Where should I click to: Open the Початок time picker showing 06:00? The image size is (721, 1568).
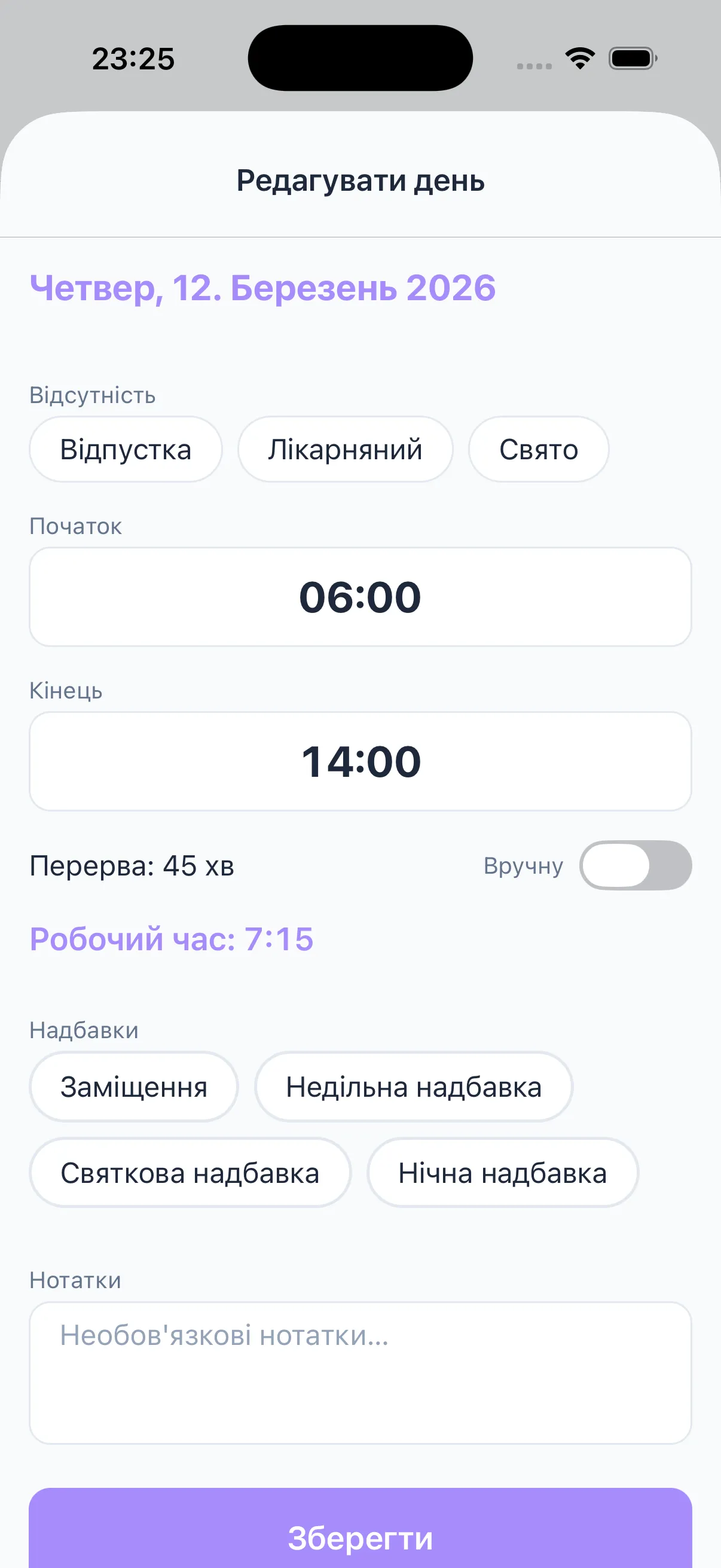[360, 597]
